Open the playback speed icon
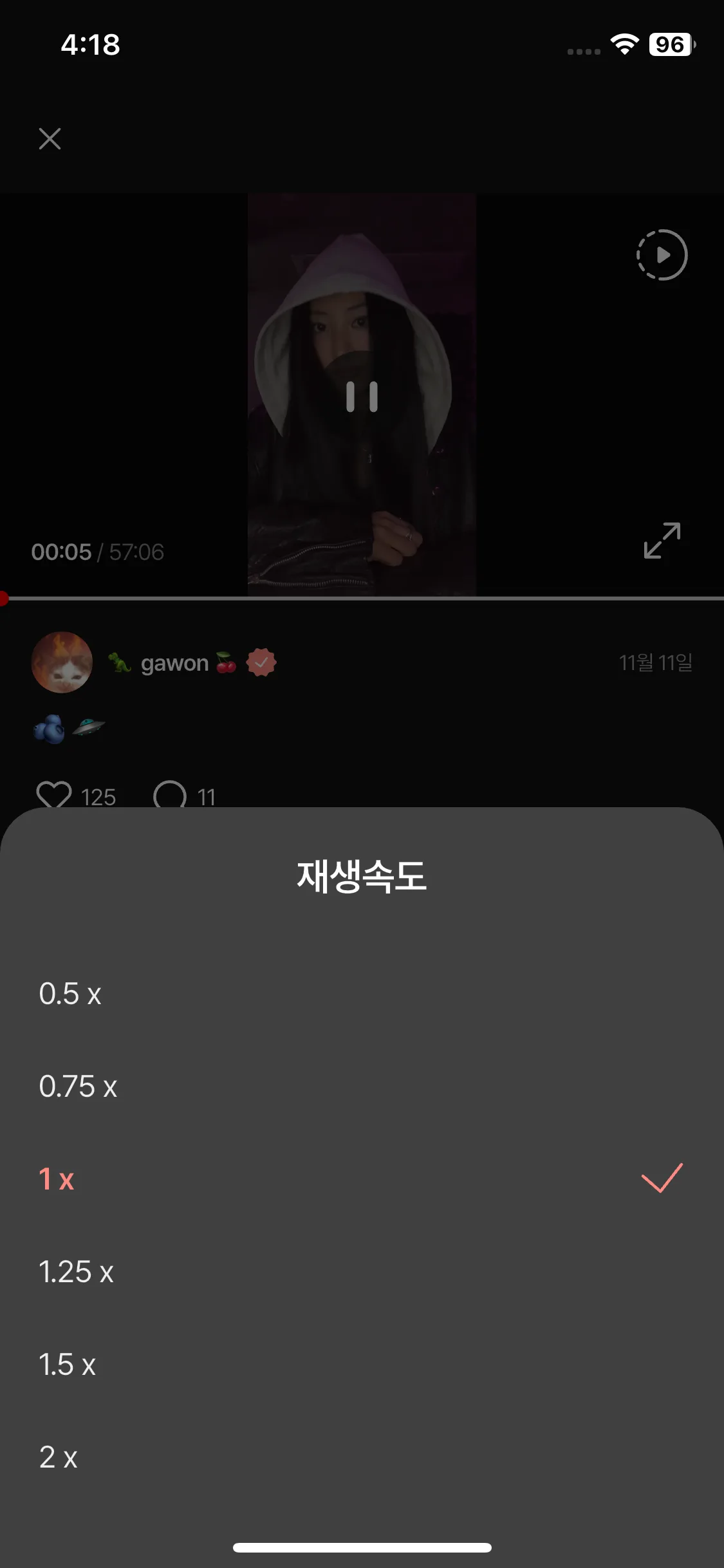 662,255
